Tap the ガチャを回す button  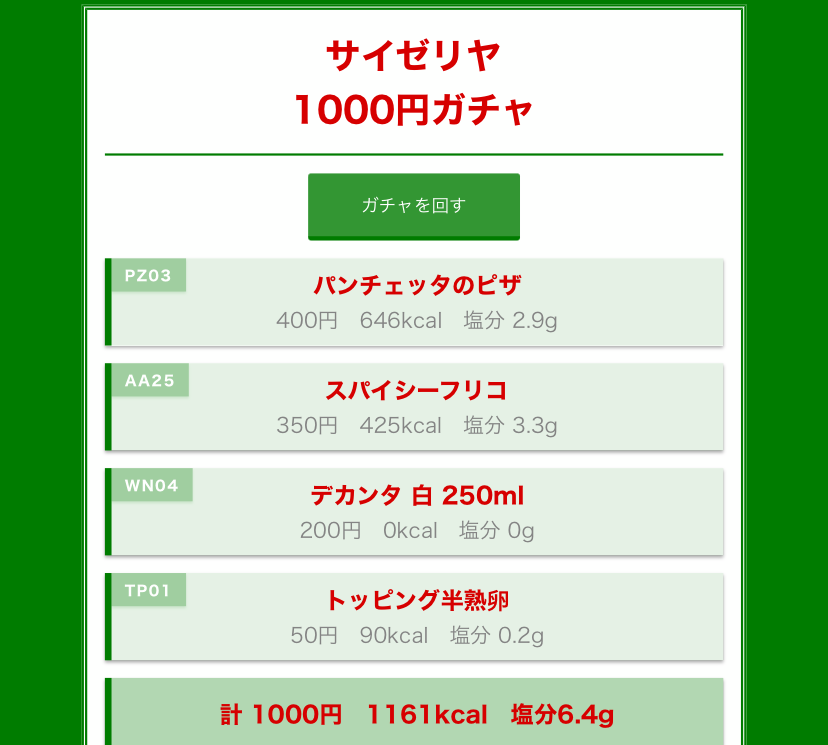click(x=413, y=206)
